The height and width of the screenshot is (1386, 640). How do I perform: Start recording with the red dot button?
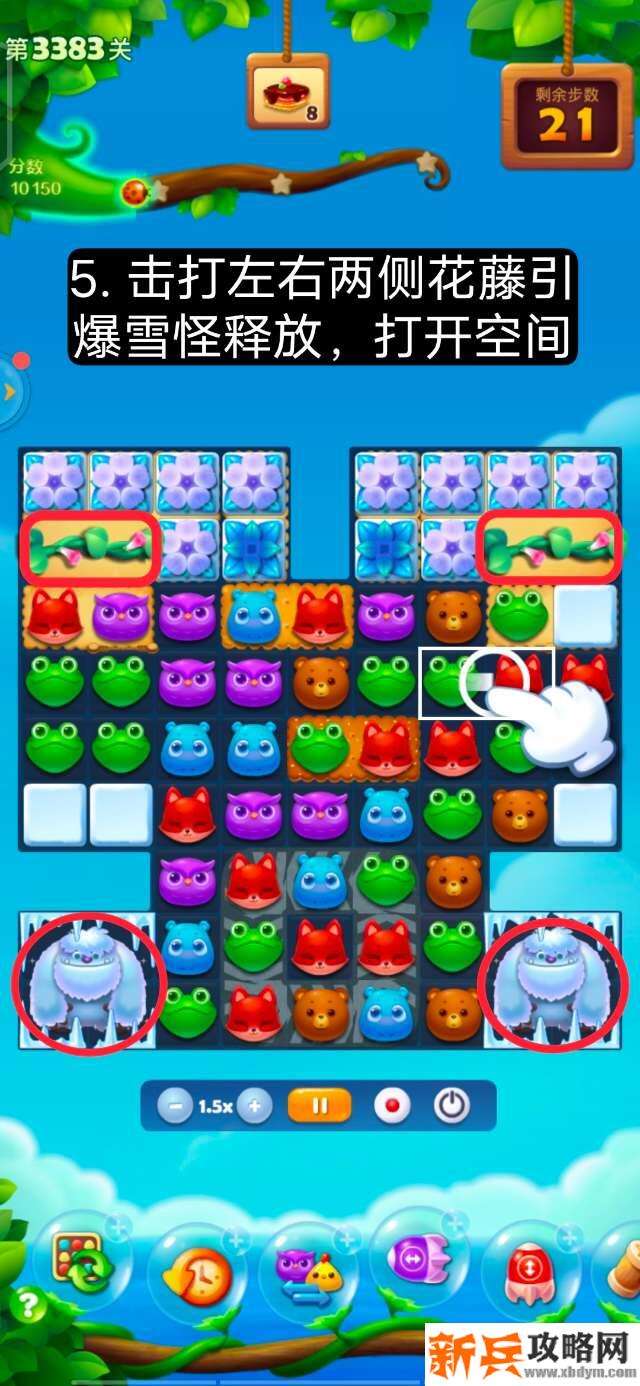(391, 1106)
